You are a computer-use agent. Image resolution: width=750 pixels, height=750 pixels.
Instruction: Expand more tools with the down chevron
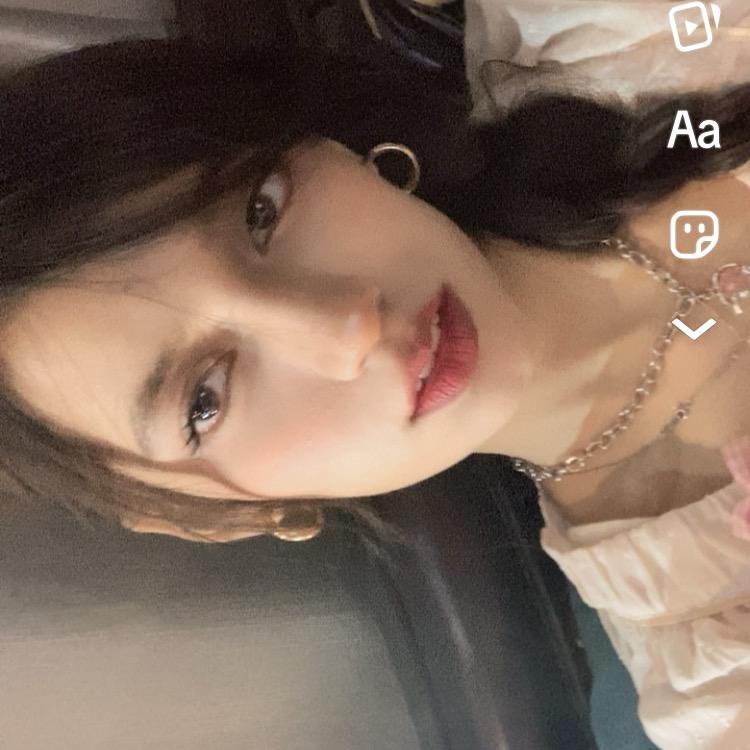coord(694,329)
